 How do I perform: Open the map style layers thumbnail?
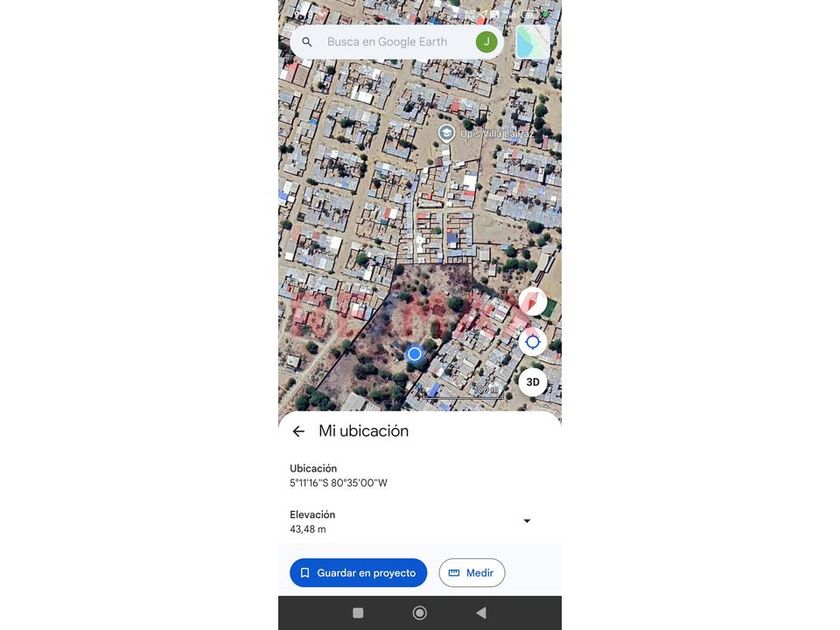532,42
